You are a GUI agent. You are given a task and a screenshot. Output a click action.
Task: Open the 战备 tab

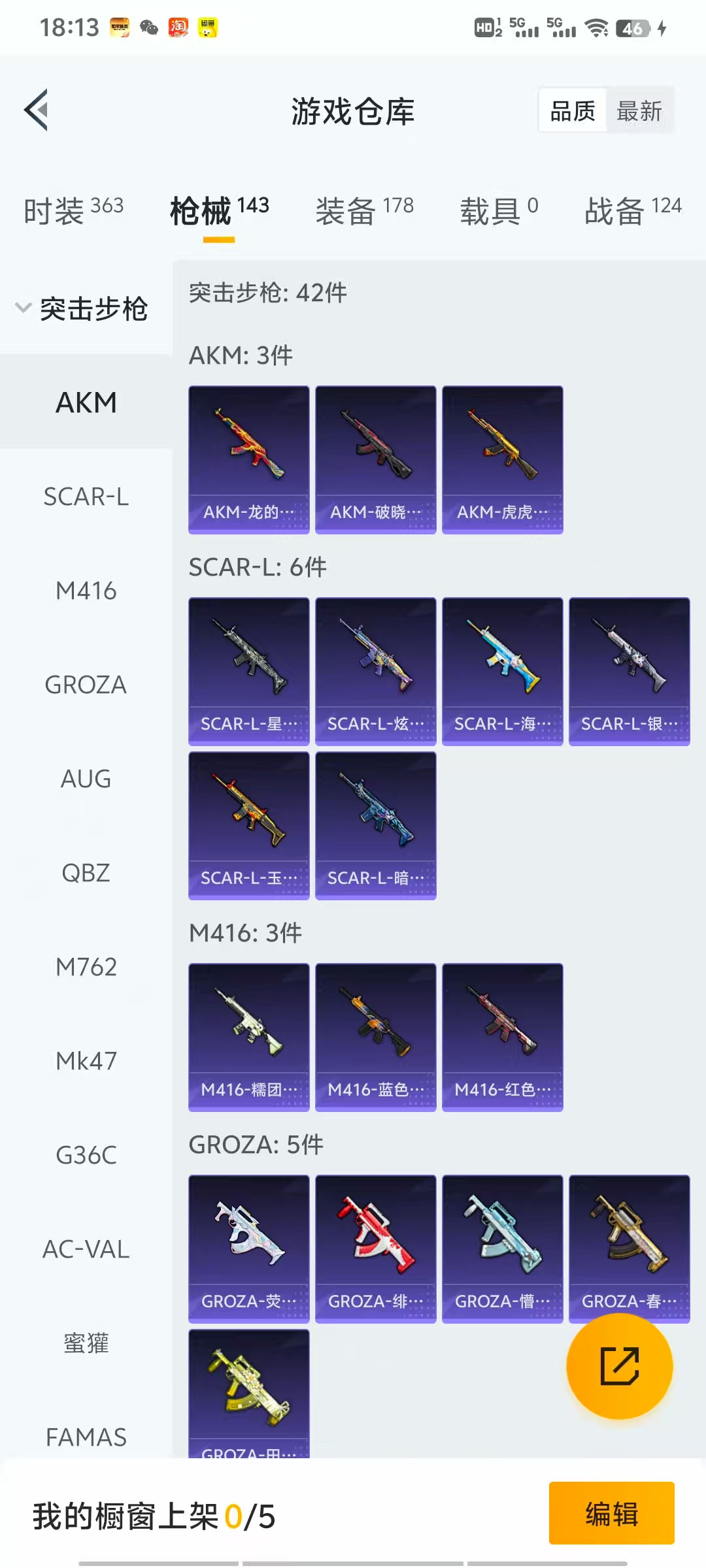633,210
